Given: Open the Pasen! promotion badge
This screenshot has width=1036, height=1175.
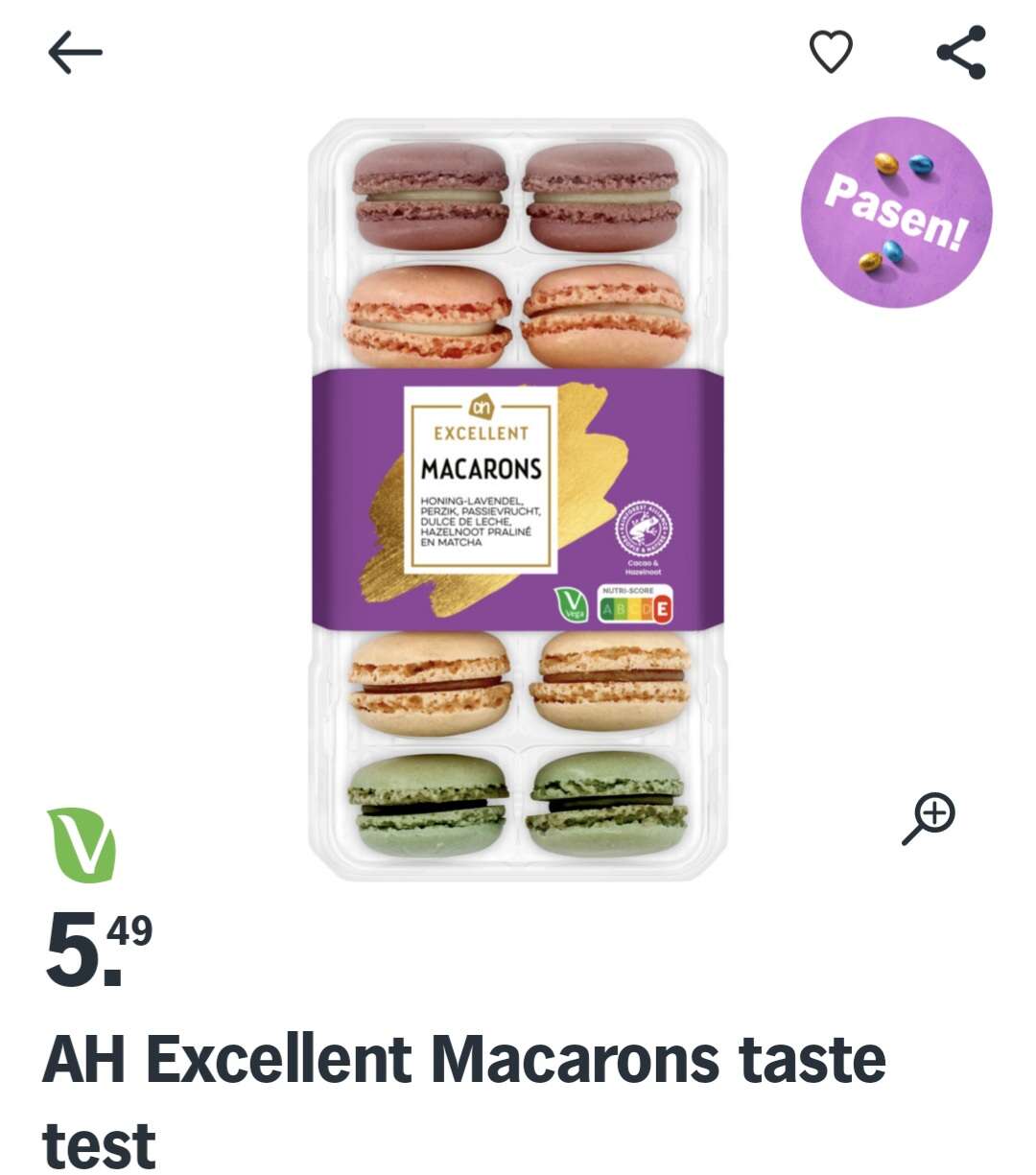Looking at the screenshot, I should point(896,212).
